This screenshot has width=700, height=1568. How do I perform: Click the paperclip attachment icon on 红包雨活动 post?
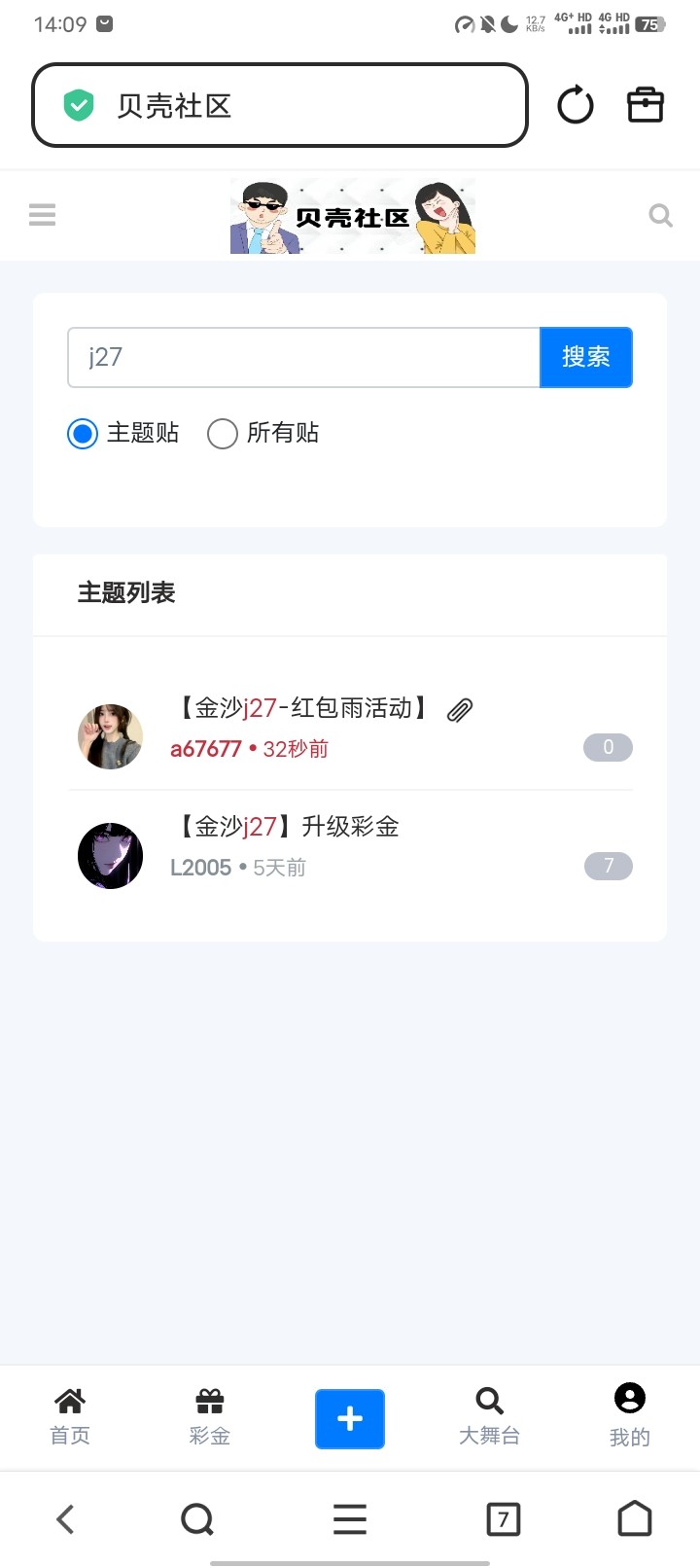[459, 709]
